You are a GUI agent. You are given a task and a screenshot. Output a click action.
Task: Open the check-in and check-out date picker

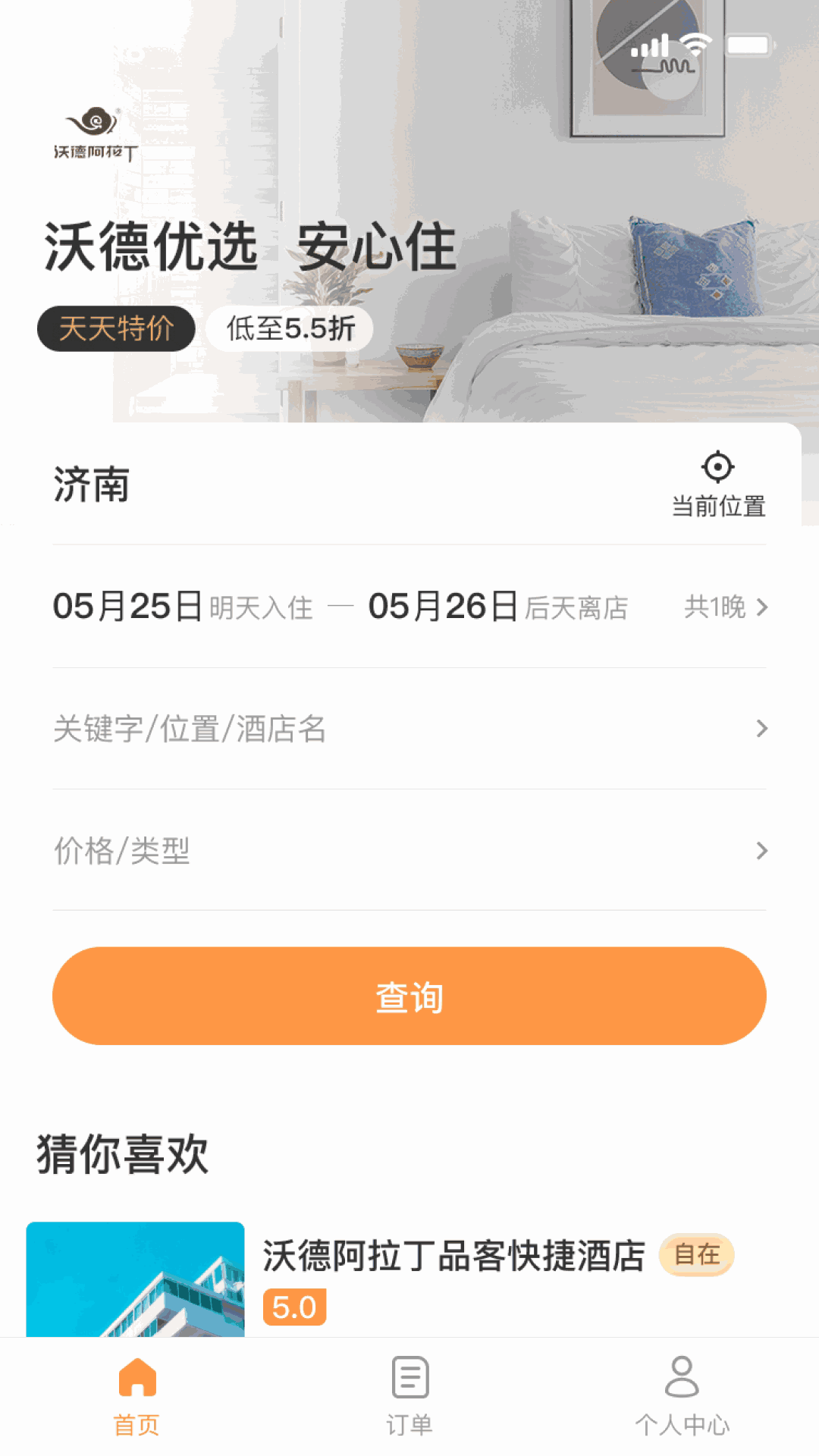coord(409,607)
